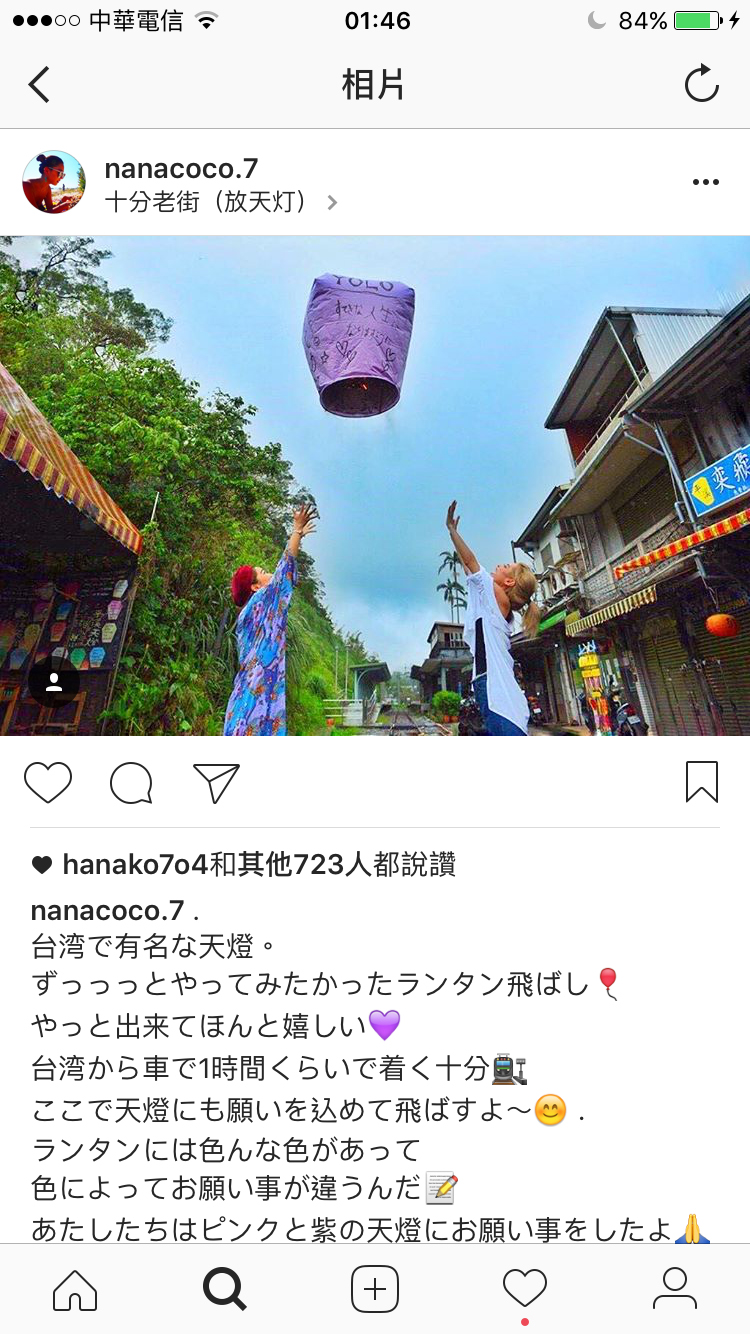
Task: Show tagged people on the photo
Action: tap(54, 683)
